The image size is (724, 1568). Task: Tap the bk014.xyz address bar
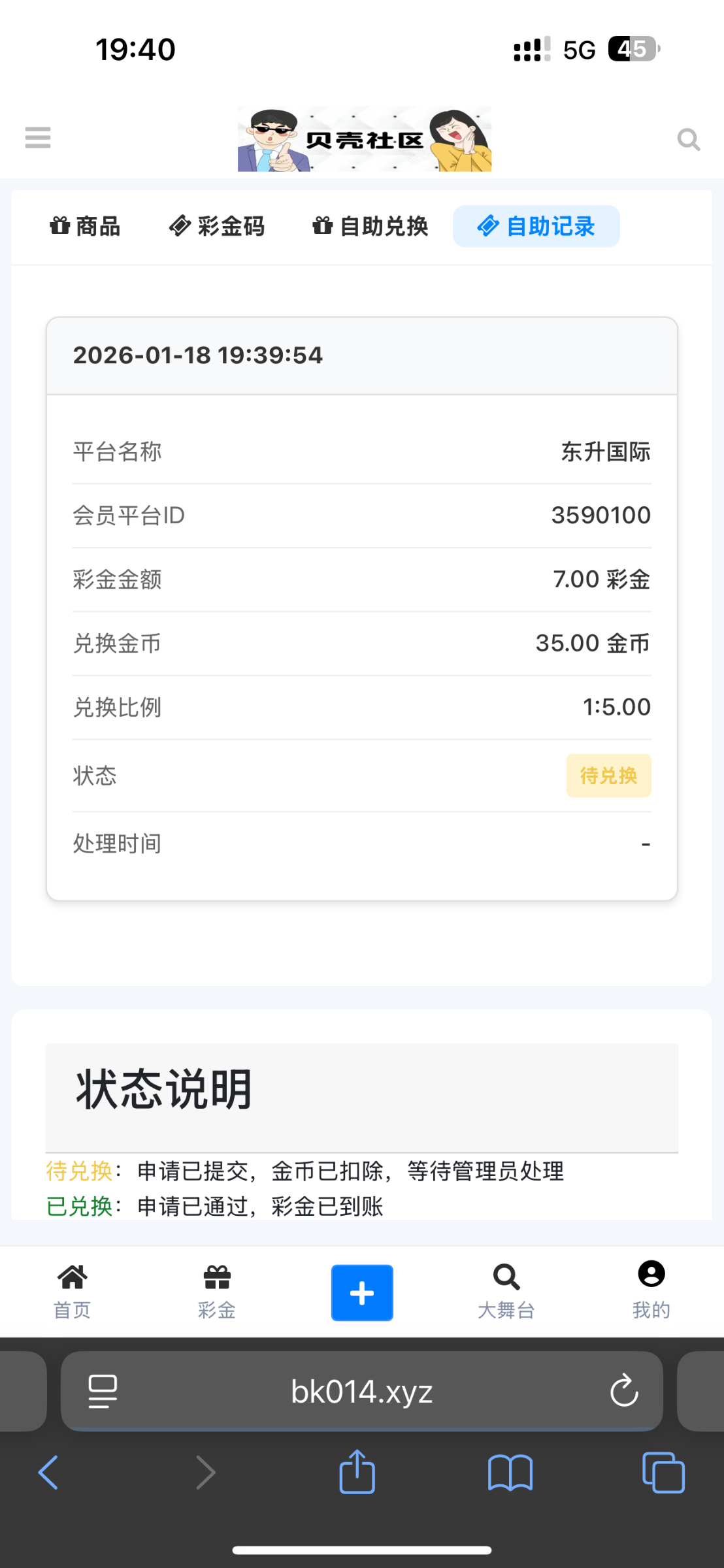[x=361, y=1392]
